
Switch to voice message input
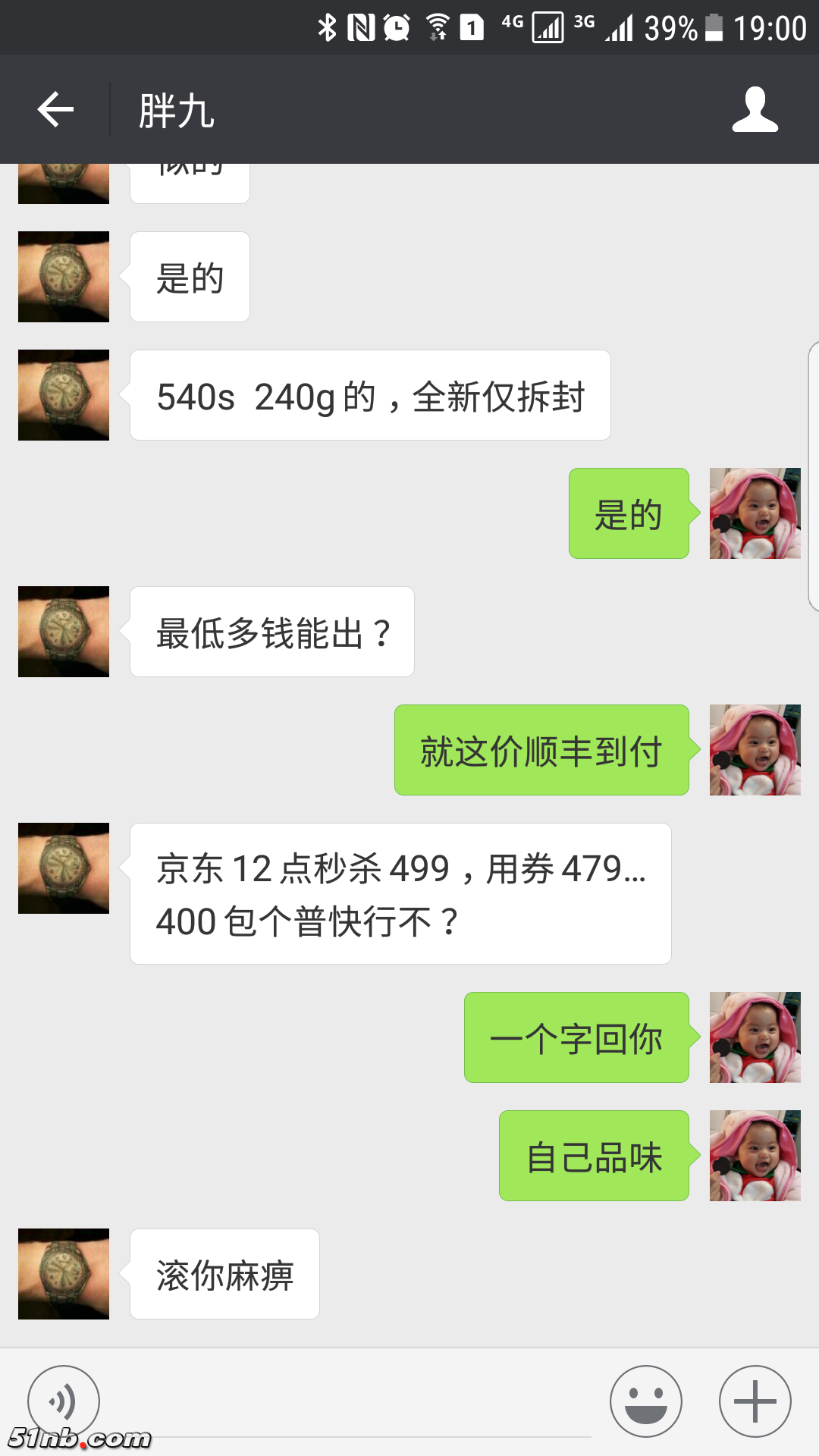tap(64, 1401)
